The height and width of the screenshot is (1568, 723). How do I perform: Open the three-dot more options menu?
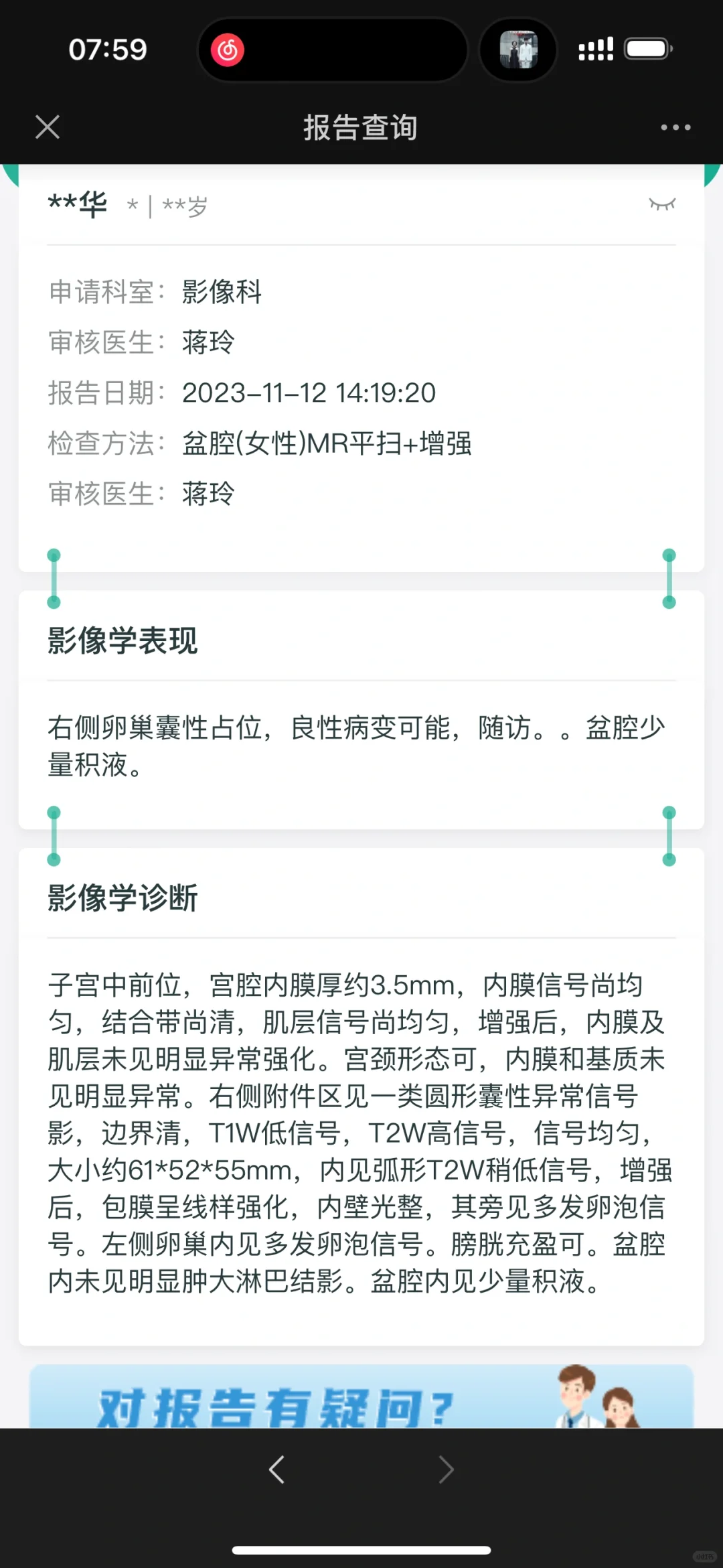[675, 127]
